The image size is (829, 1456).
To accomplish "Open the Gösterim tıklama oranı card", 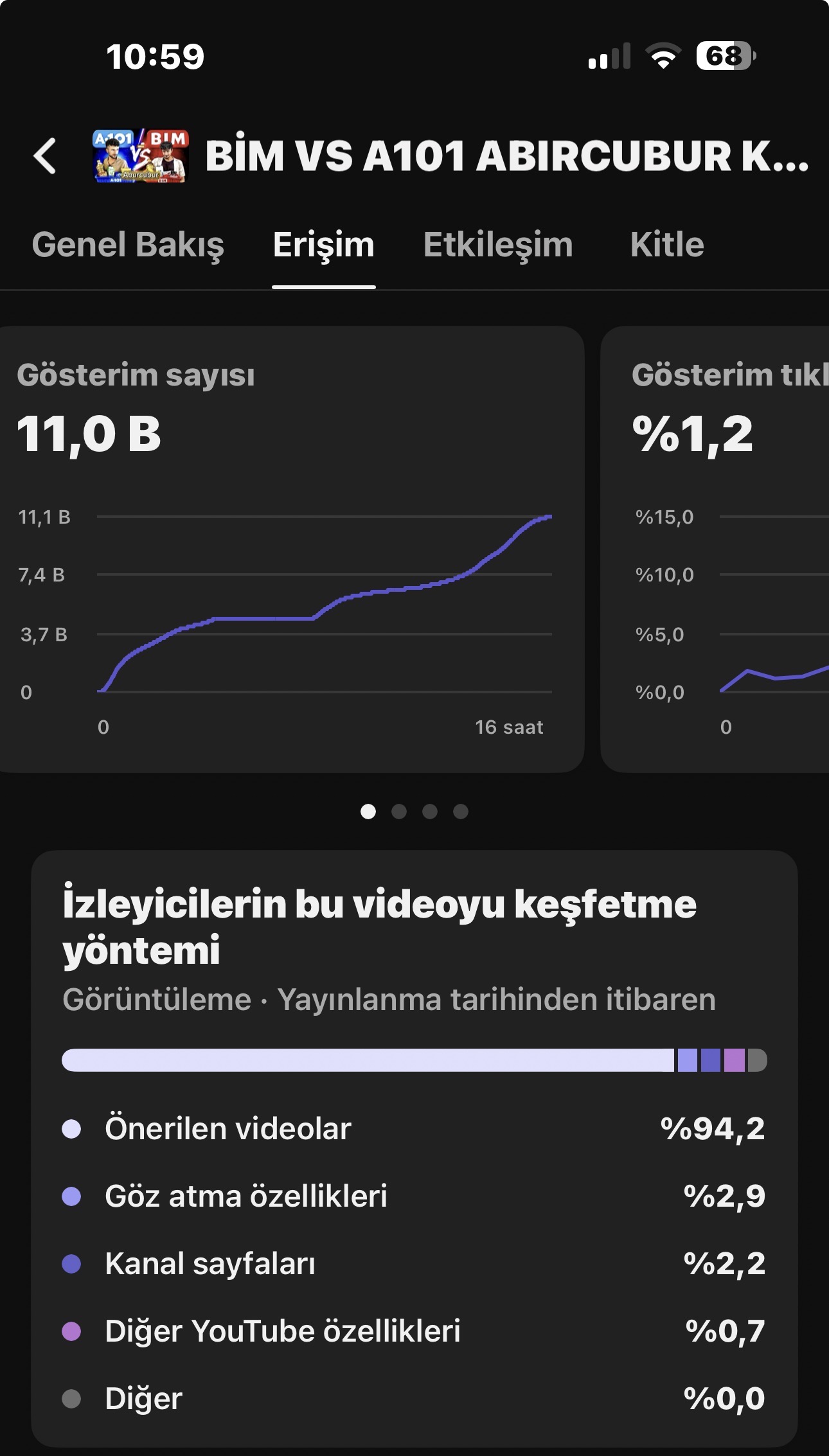I will coord(715,549).
